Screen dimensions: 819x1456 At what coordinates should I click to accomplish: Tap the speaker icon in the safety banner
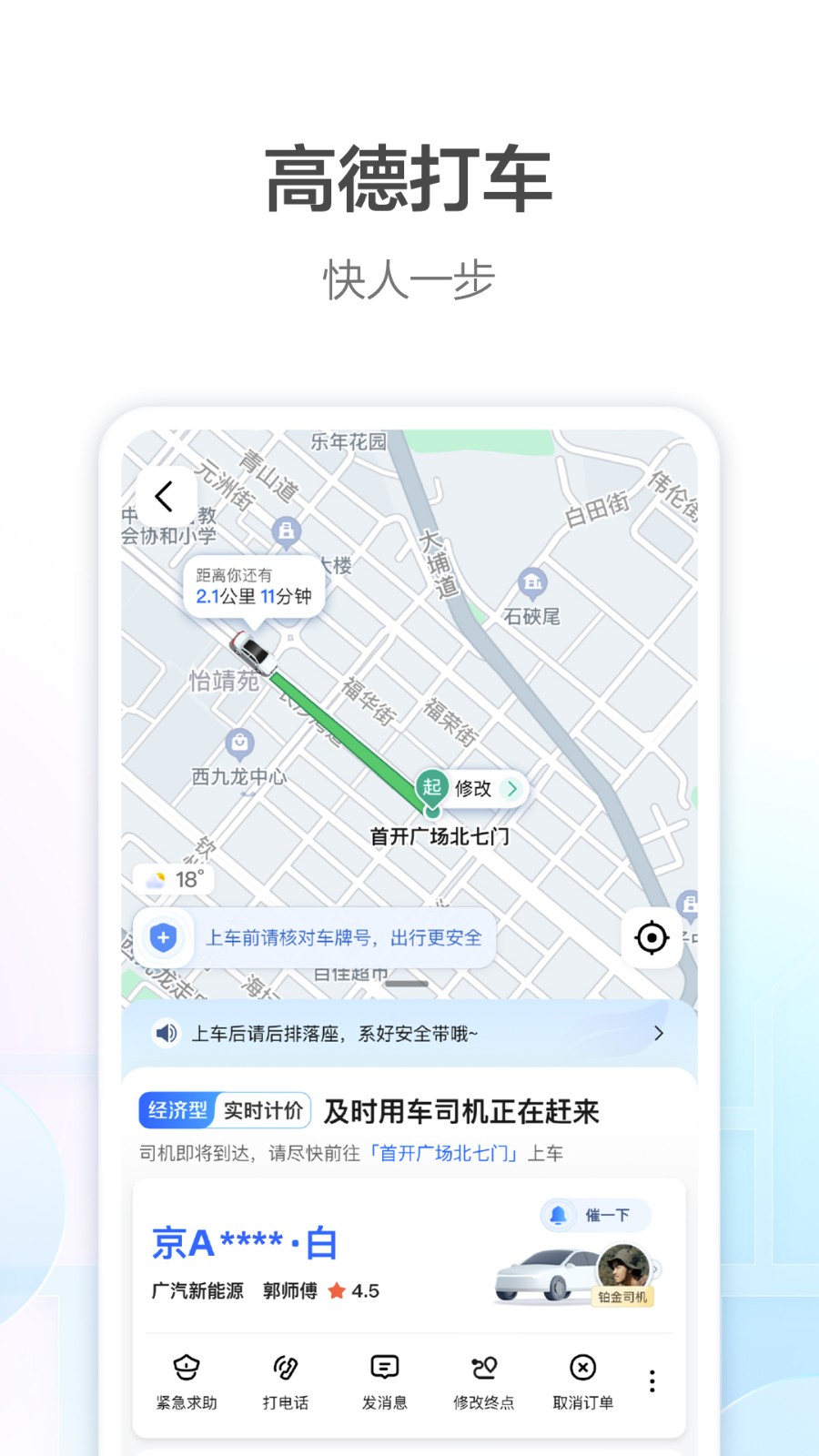166,1034
